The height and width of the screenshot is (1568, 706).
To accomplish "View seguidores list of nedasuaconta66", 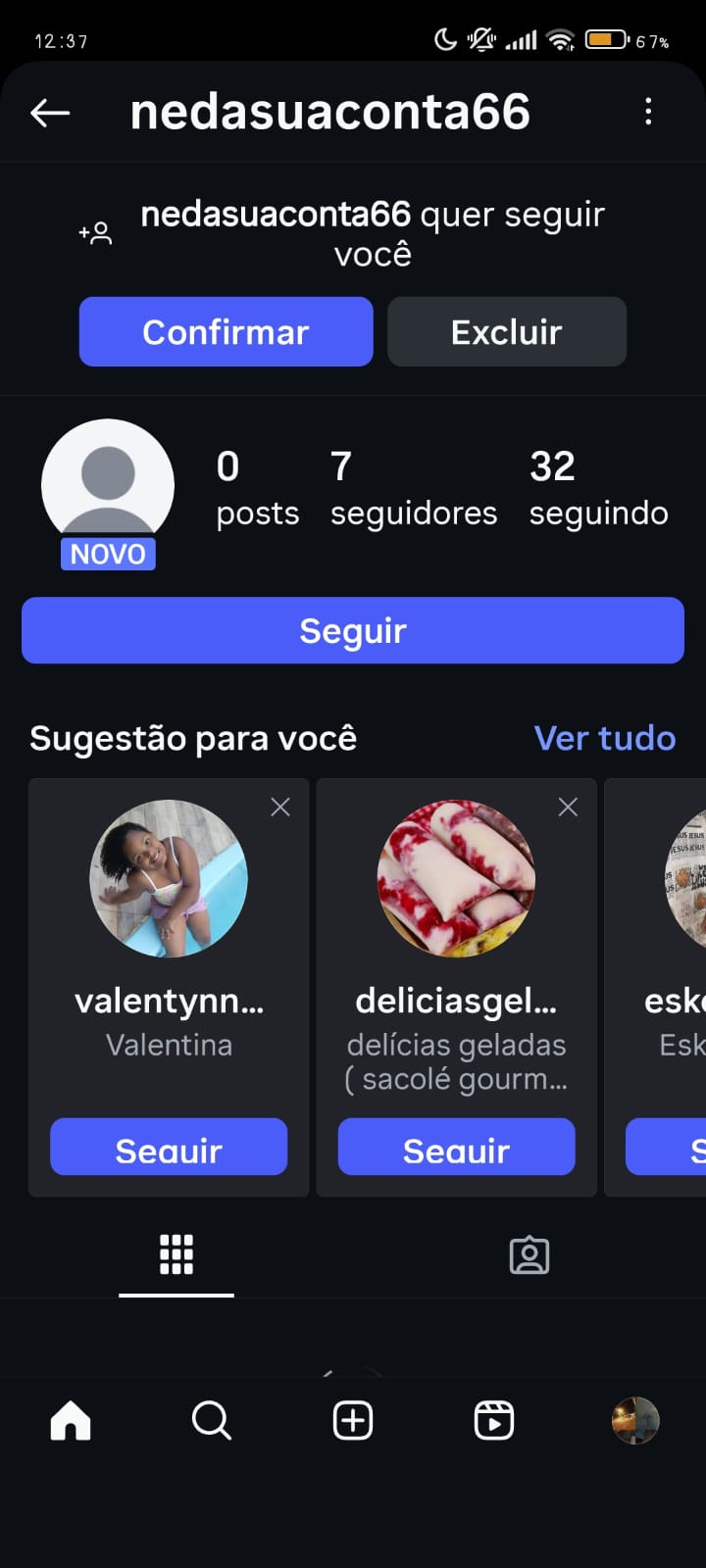I will click(413, 488).
